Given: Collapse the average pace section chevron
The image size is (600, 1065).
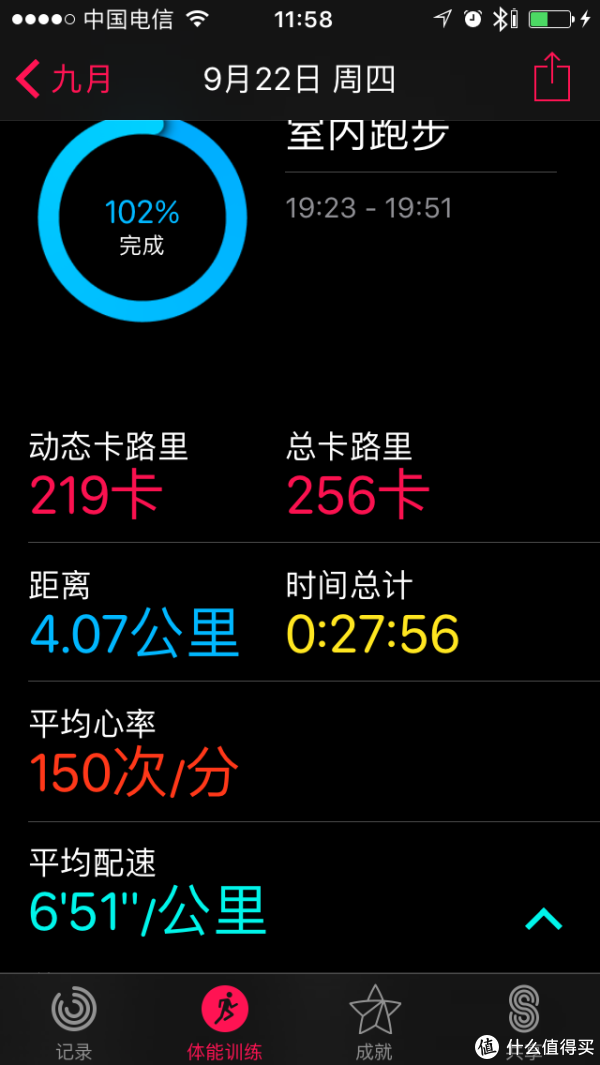Looking at the screenshot, I should point(544,920).
